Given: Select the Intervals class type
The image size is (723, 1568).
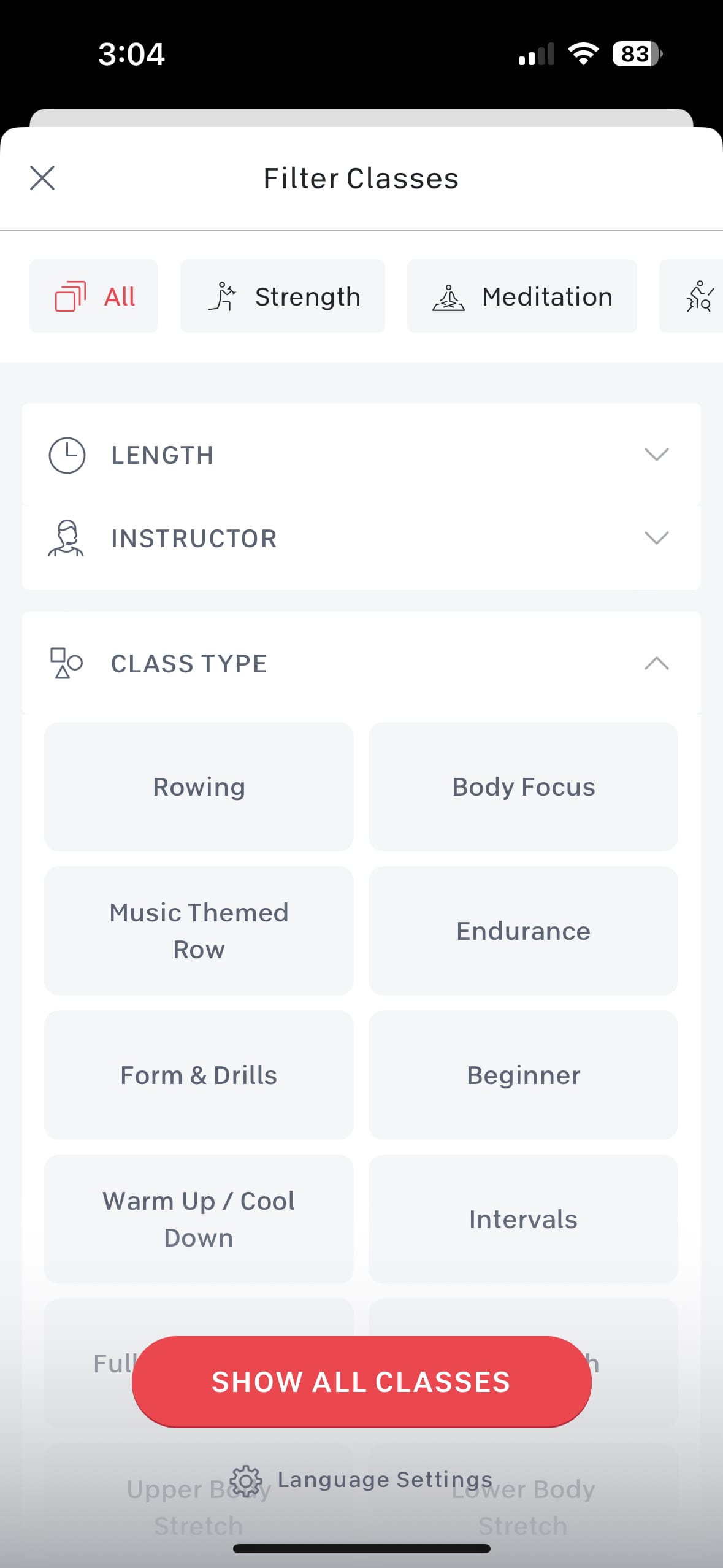Looking at the screenshot, I should click(523, 1219).
